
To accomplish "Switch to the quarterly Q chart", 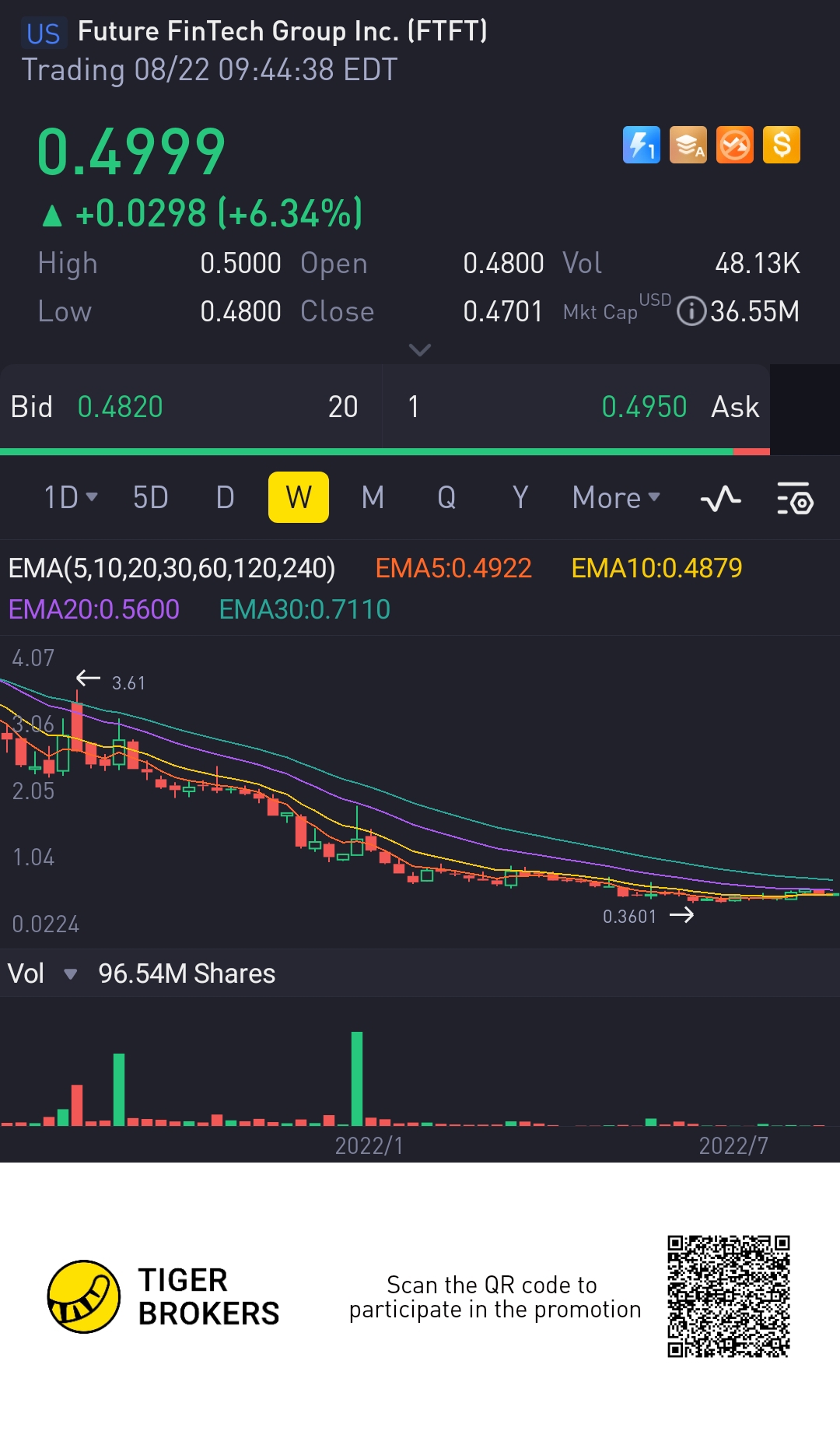I will coord(446,497).
